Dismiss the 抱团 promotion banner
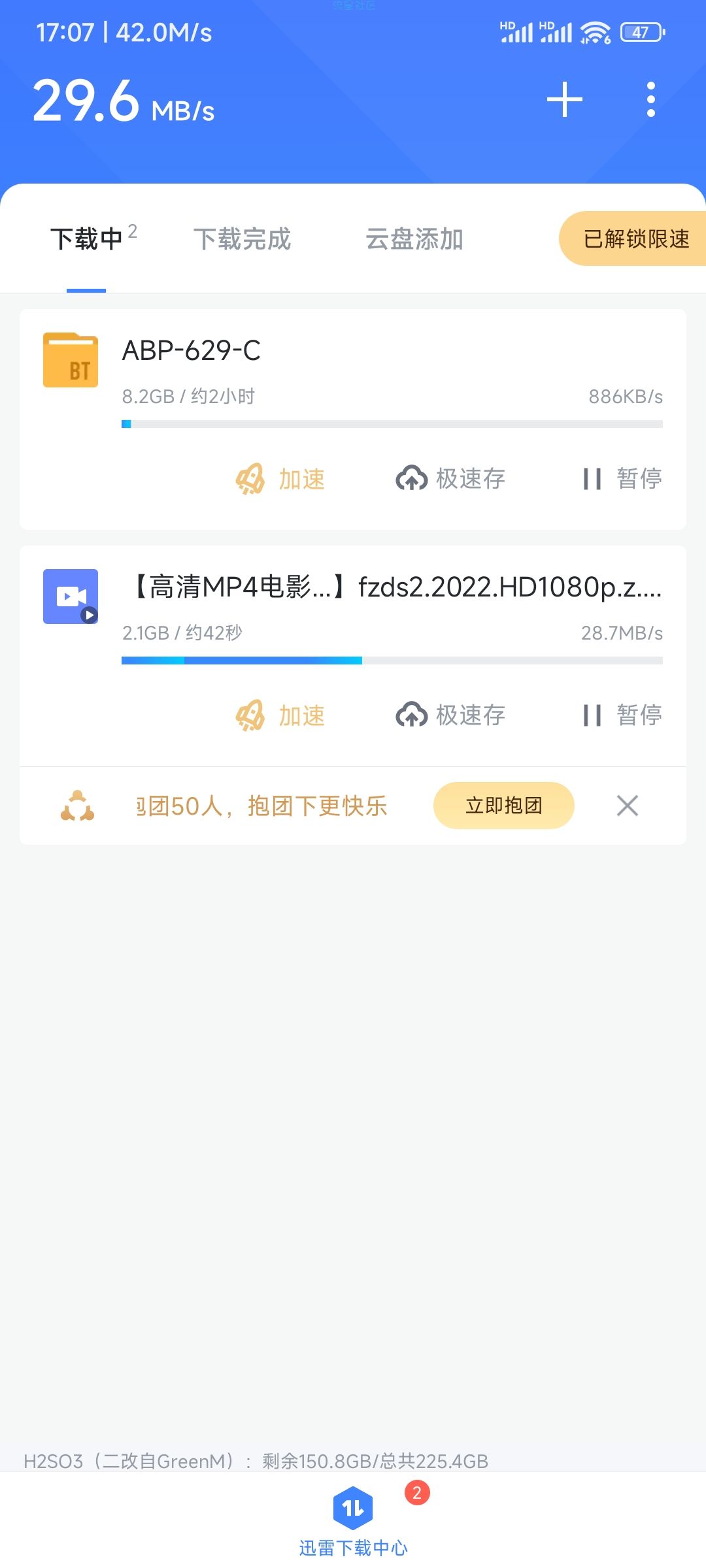706x1568 pixels. tap(628, 806)
